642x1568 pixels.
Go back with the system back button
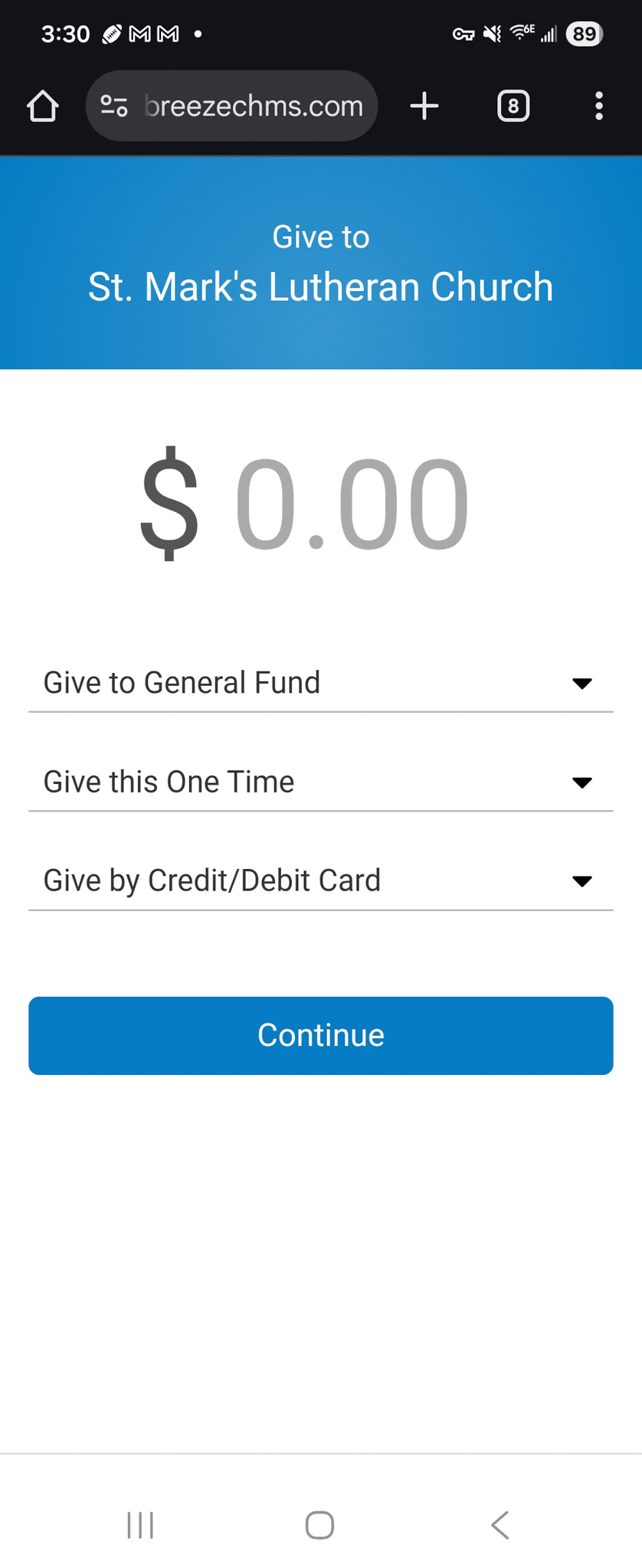coord(500,1524)
